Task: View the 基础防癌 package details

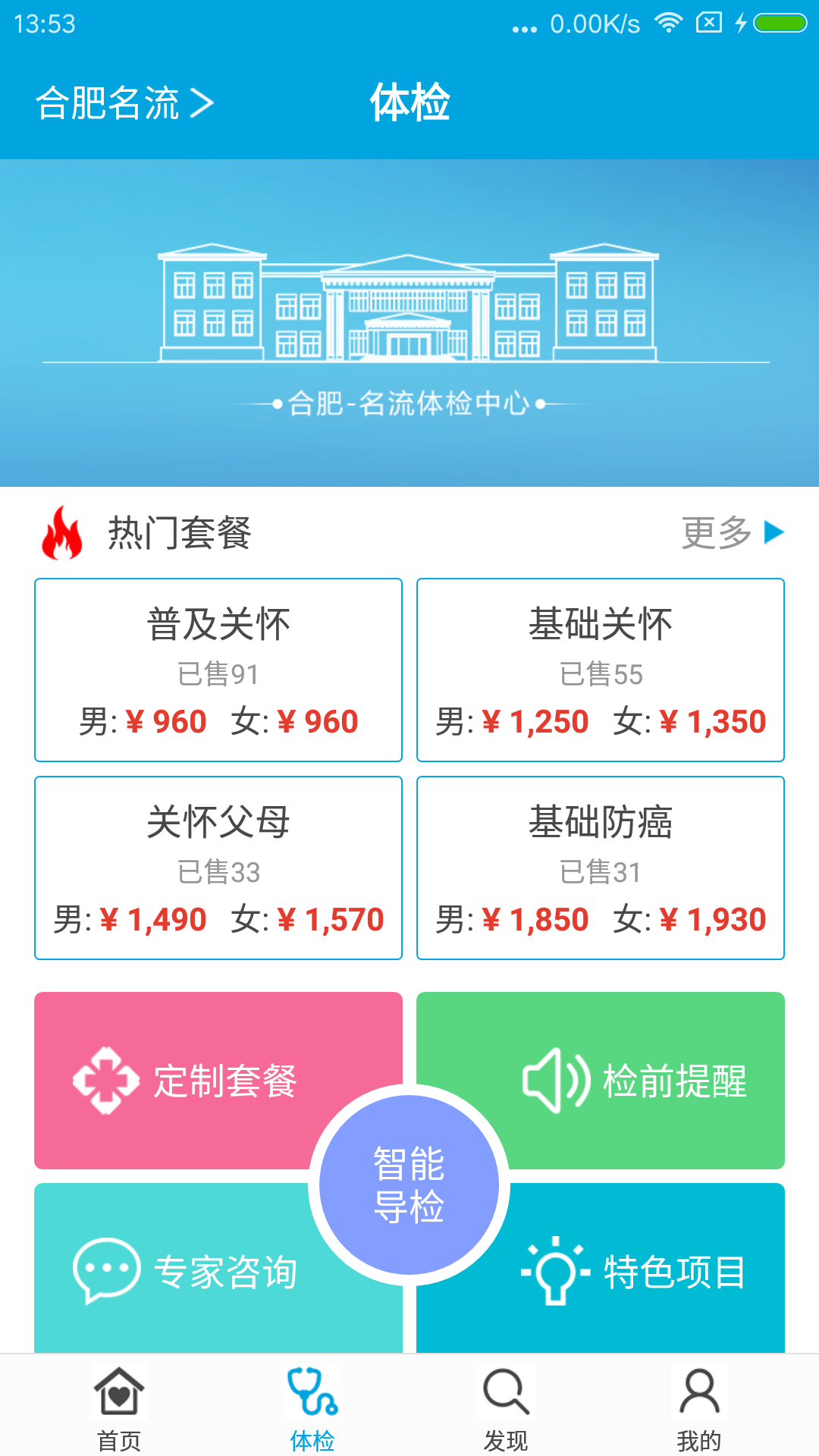Action: coord(601,868)
